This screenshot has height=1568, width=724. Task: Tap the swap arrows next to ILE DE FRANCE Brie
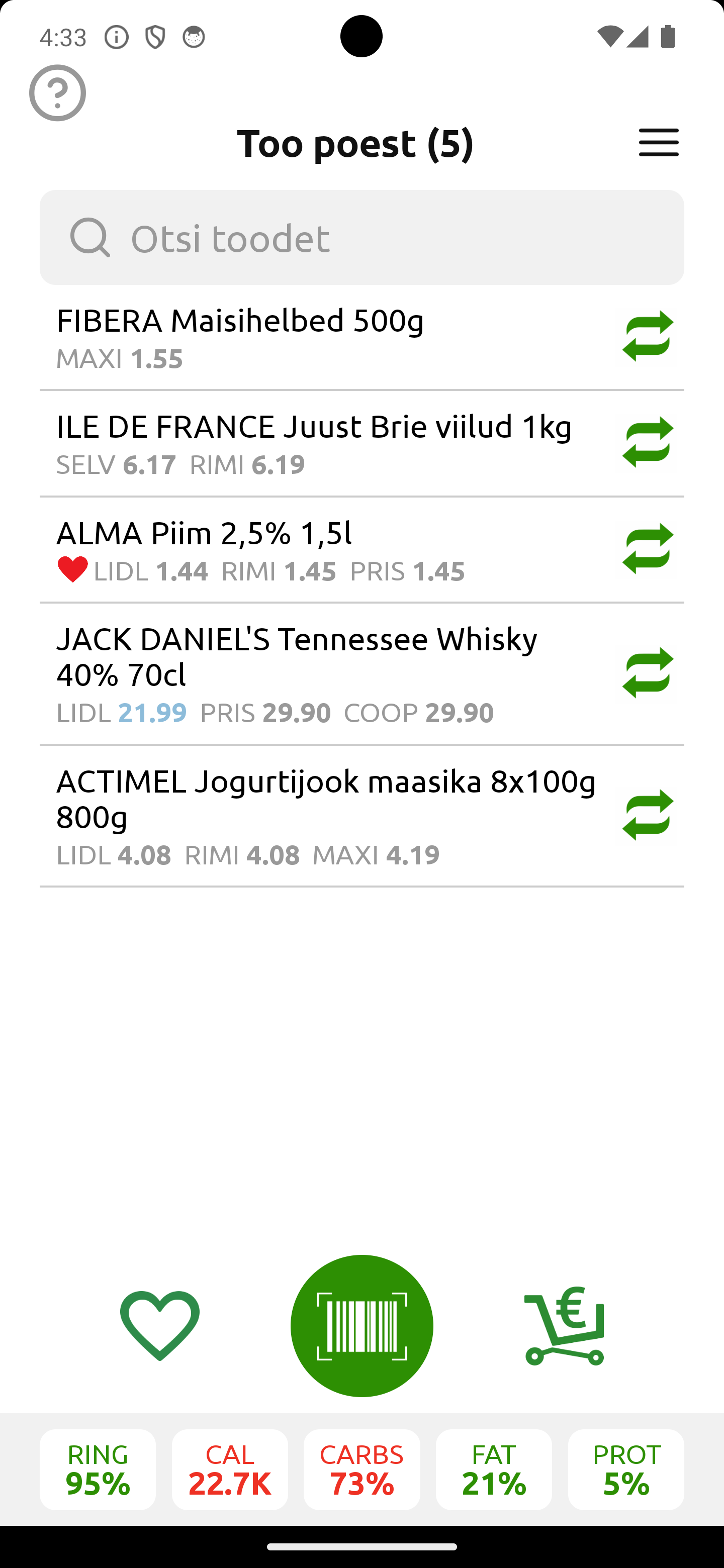click(648, 442)
